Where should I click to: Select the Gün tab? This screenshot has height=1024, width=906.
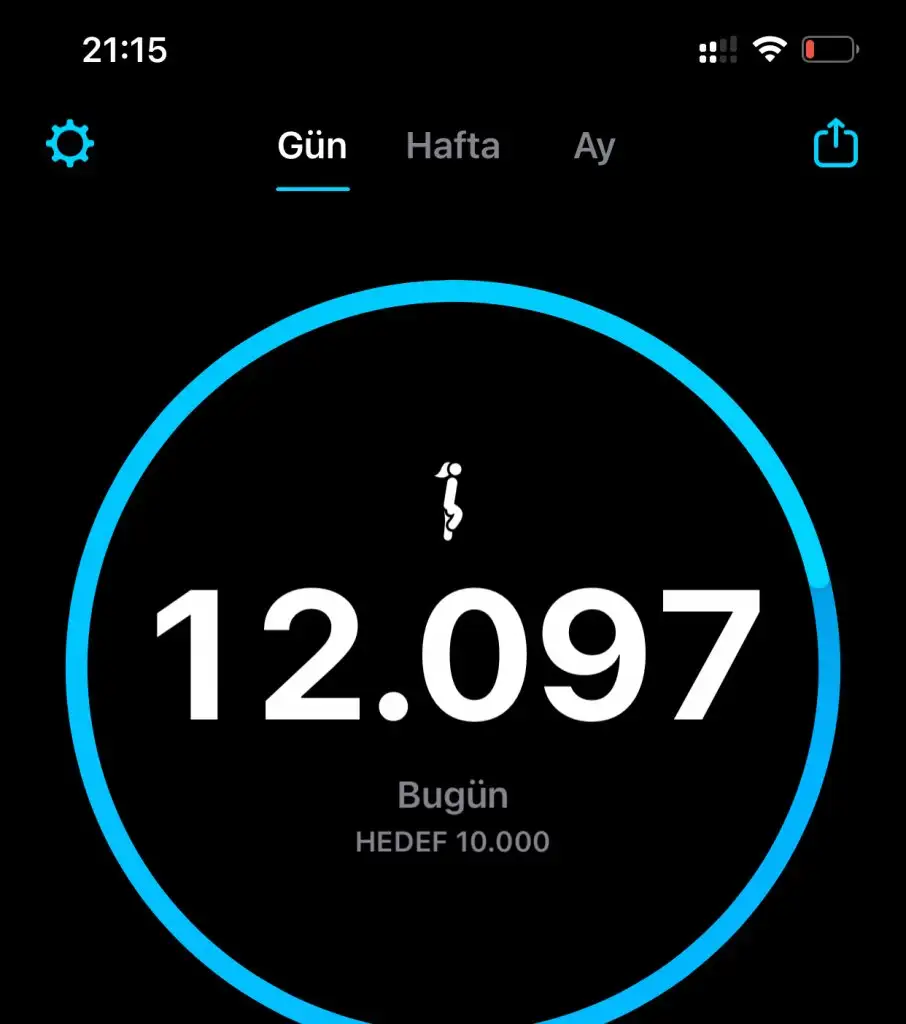[x=312, y=147]
